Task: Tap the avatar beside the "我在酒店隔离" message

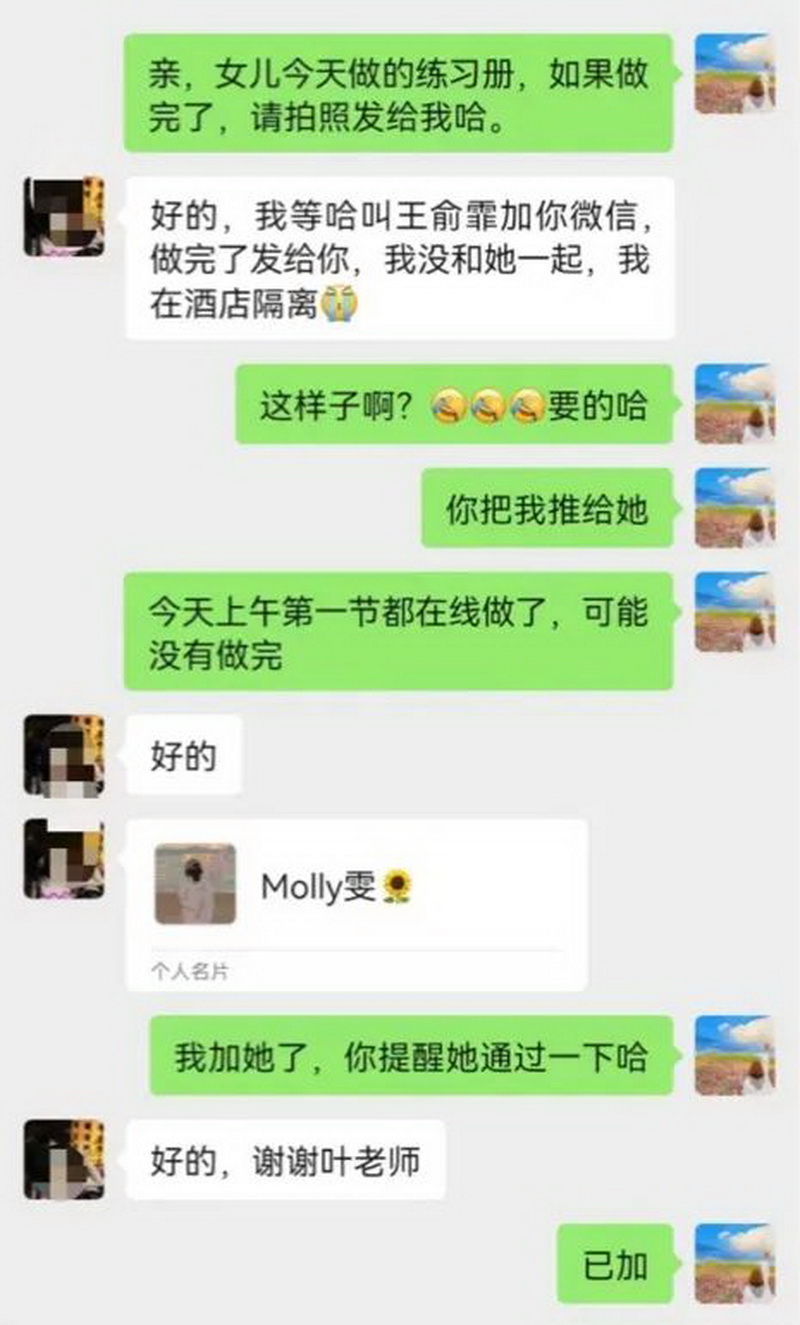Action: (x=64, y=217)
